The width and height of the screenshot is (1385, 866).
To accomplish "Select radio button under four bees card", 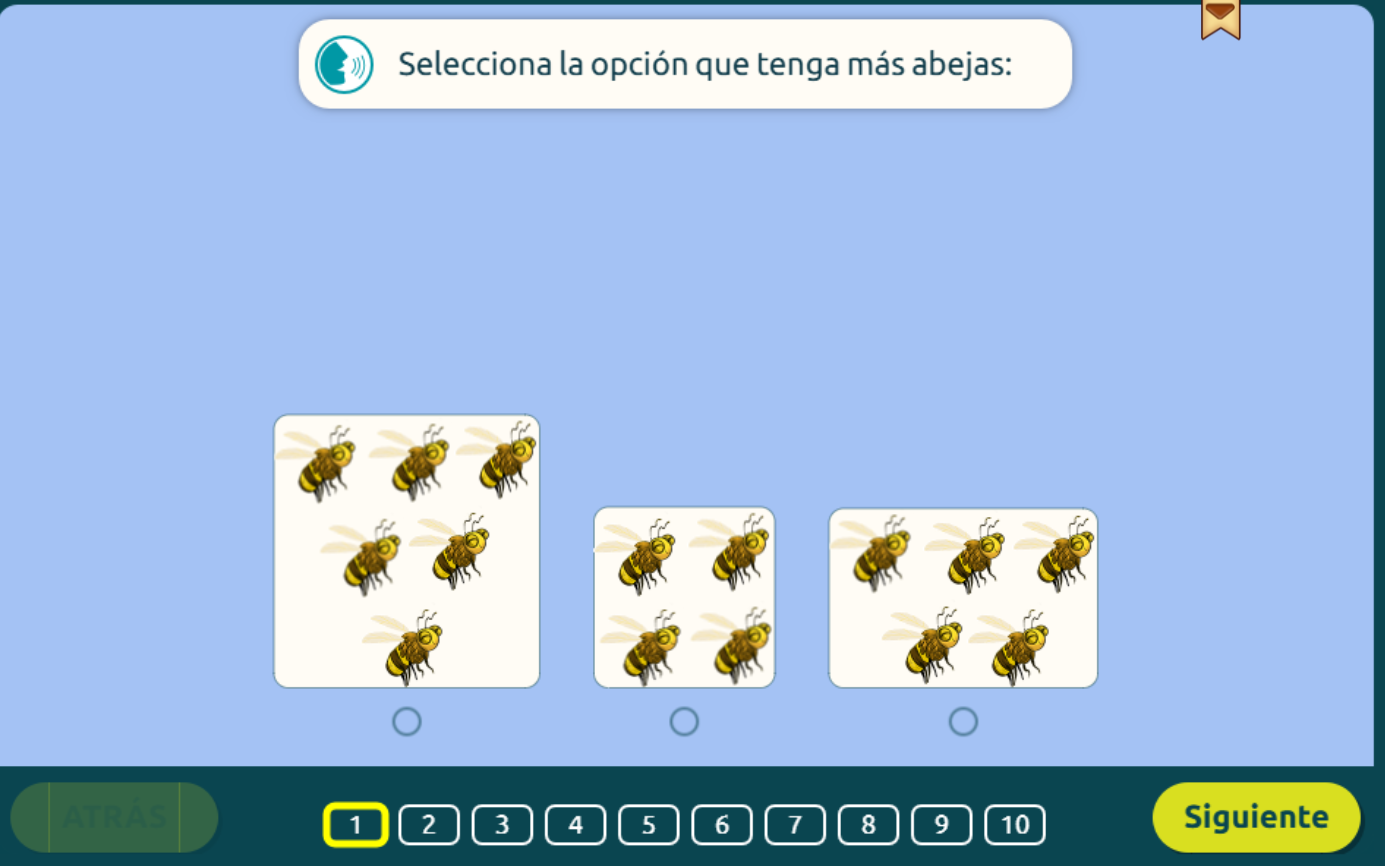I will tap(684, 721).
